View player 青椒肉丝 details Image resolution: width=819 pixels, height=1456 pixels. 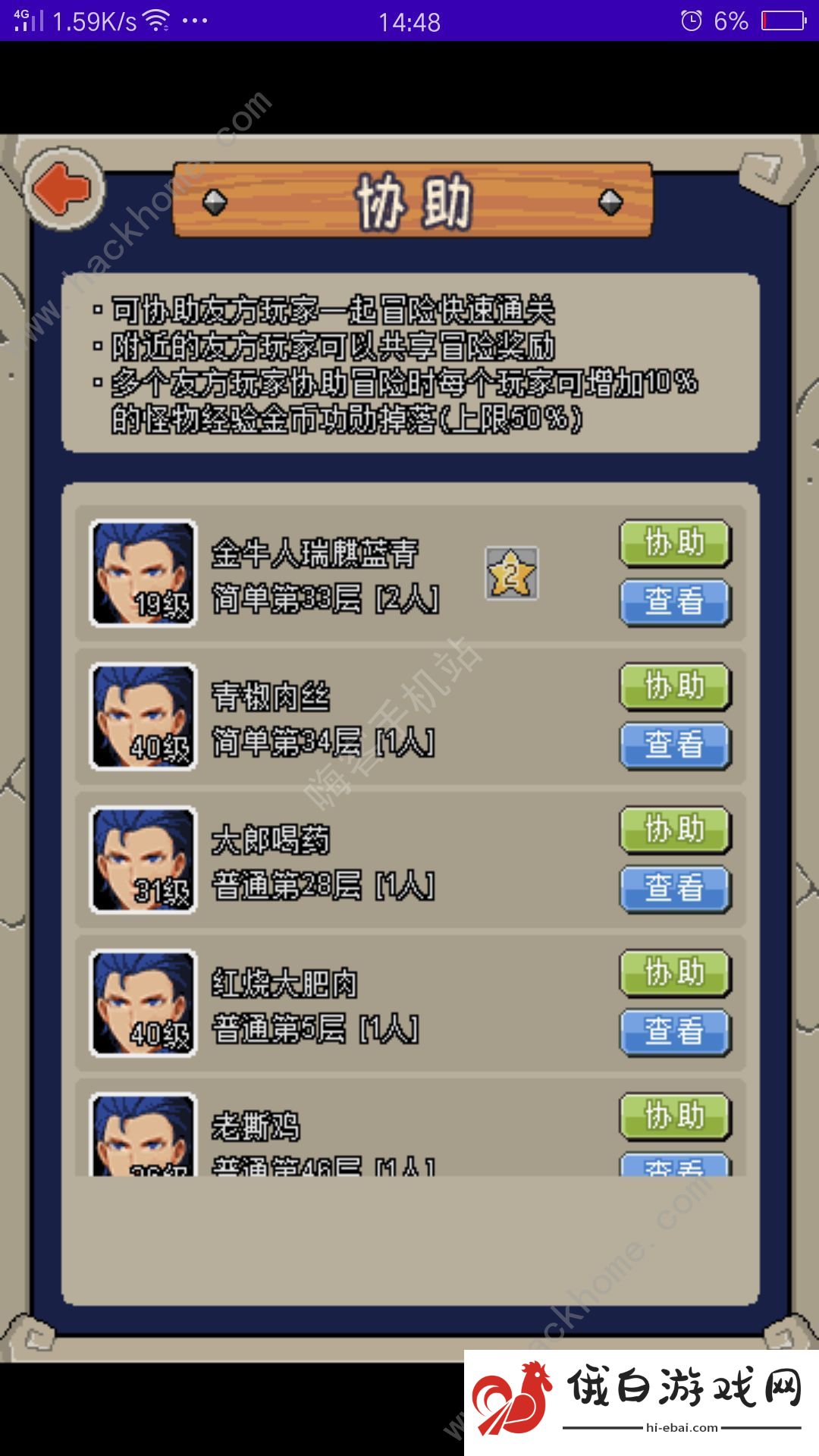click(x=675, y=745)
